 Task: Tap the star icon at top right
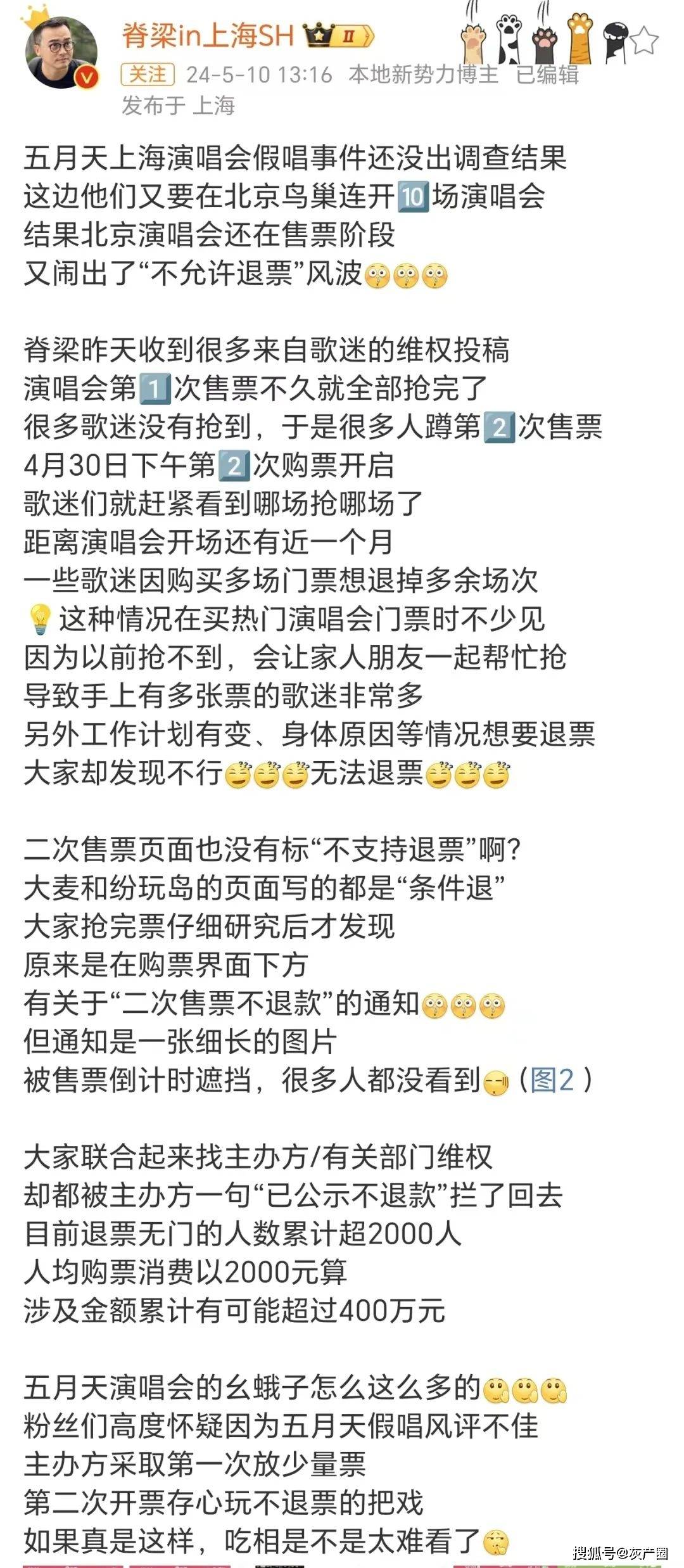pos(644,41)
